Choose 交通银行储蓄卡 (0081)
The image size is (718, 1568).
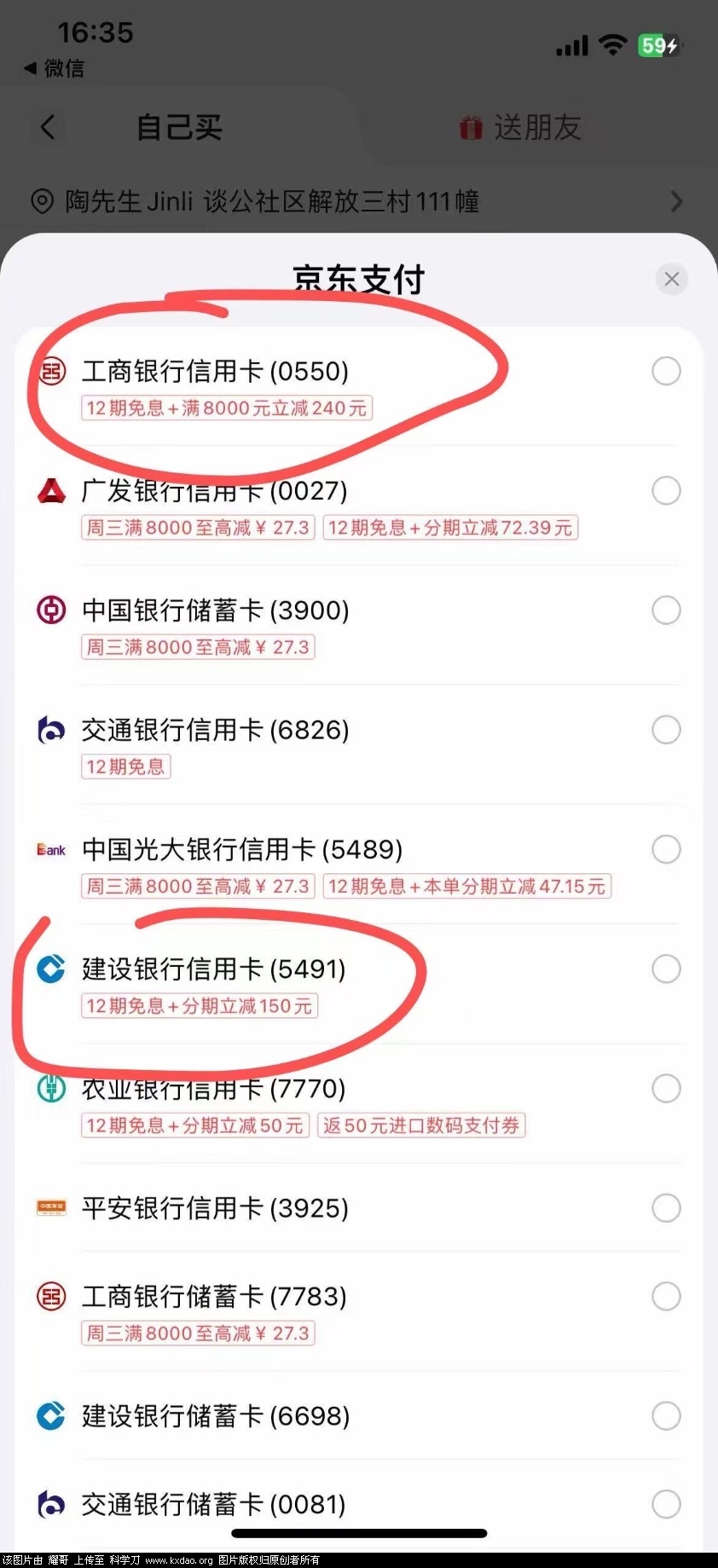click(x=666, y=1504)
